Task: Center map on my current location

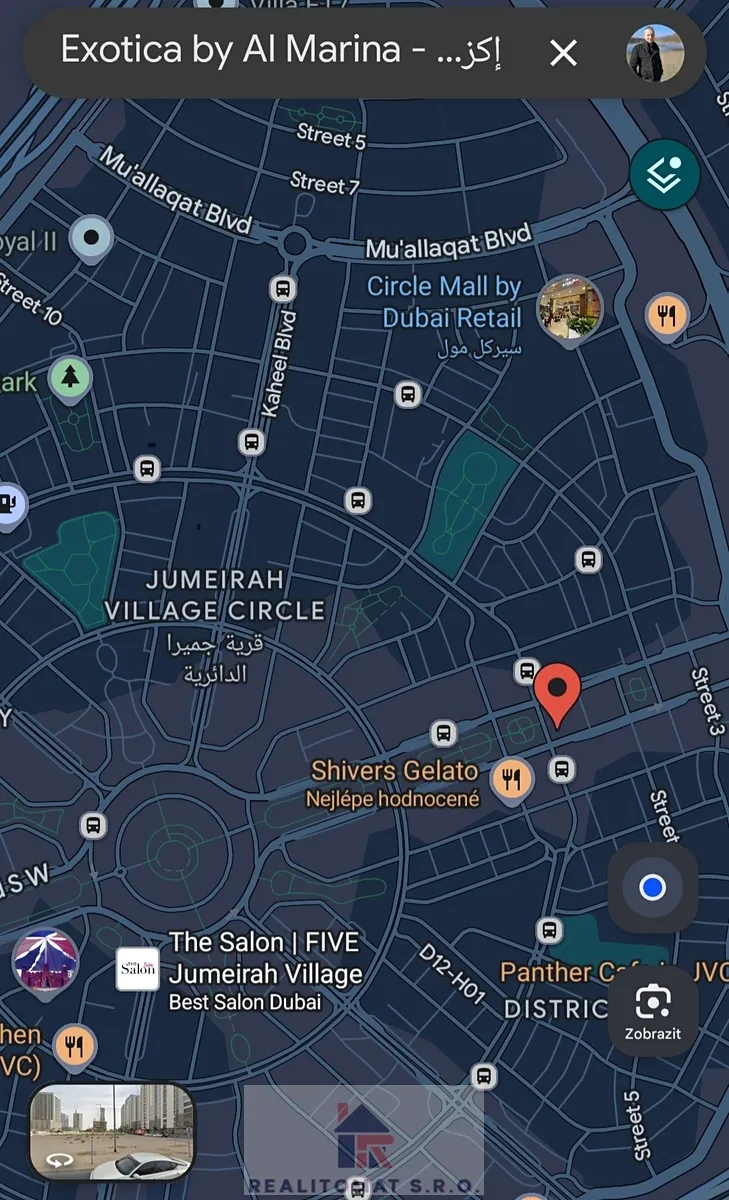Action: (652, 887)
